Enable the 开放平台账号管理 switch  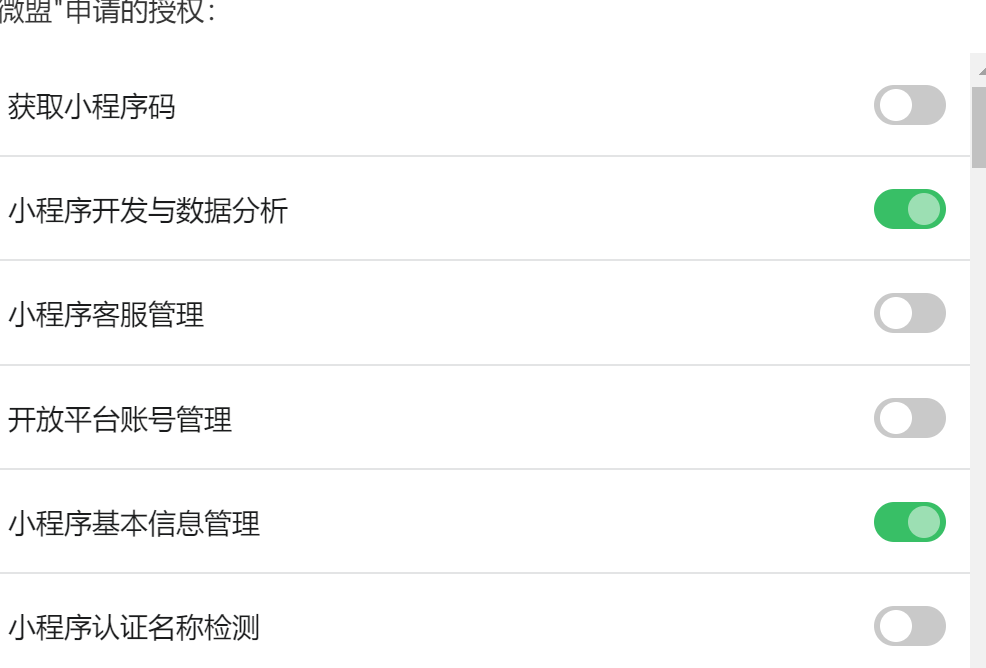click(x=909, y=418)
